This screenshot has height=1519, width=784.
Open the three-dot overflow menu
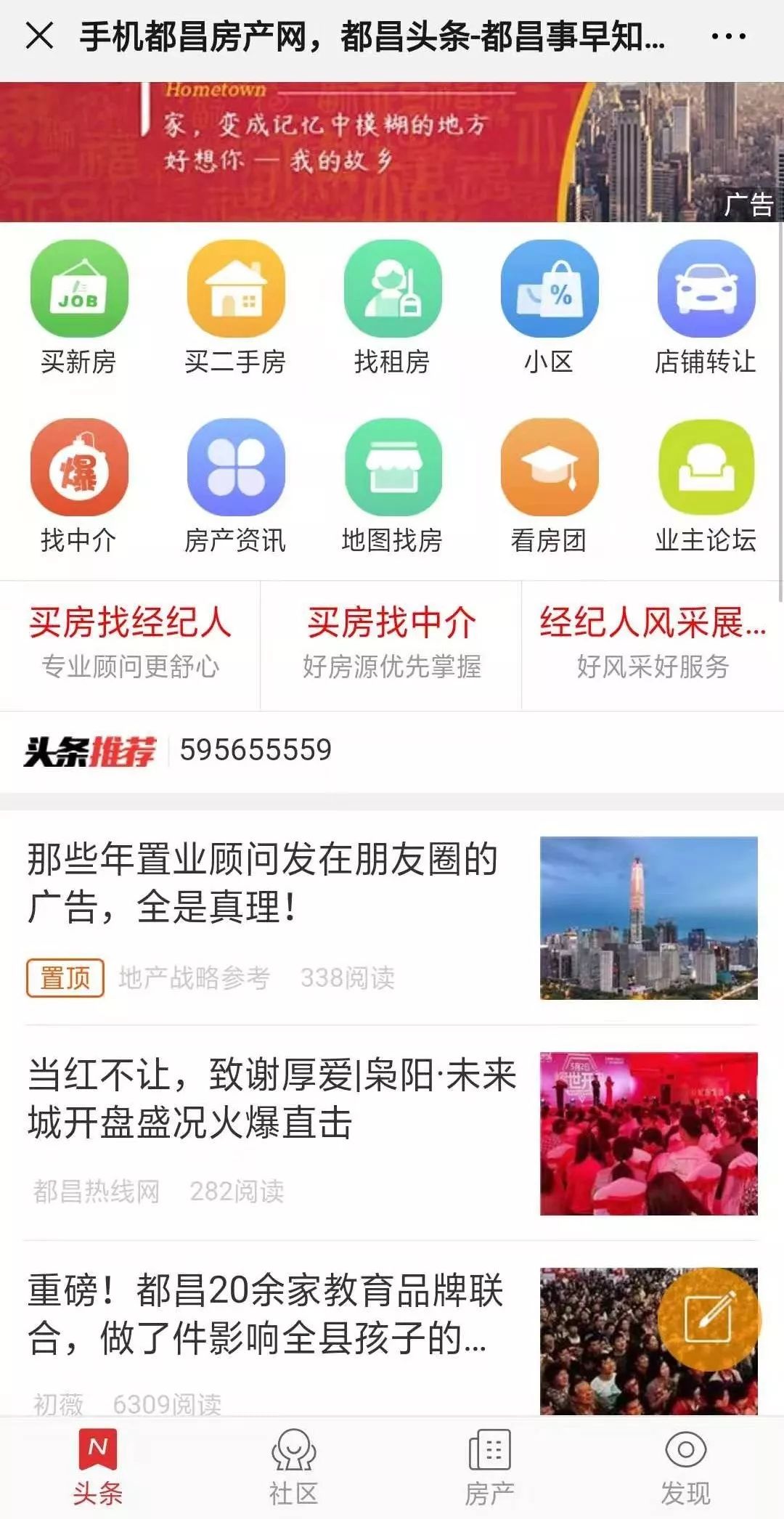click(728, 36)
